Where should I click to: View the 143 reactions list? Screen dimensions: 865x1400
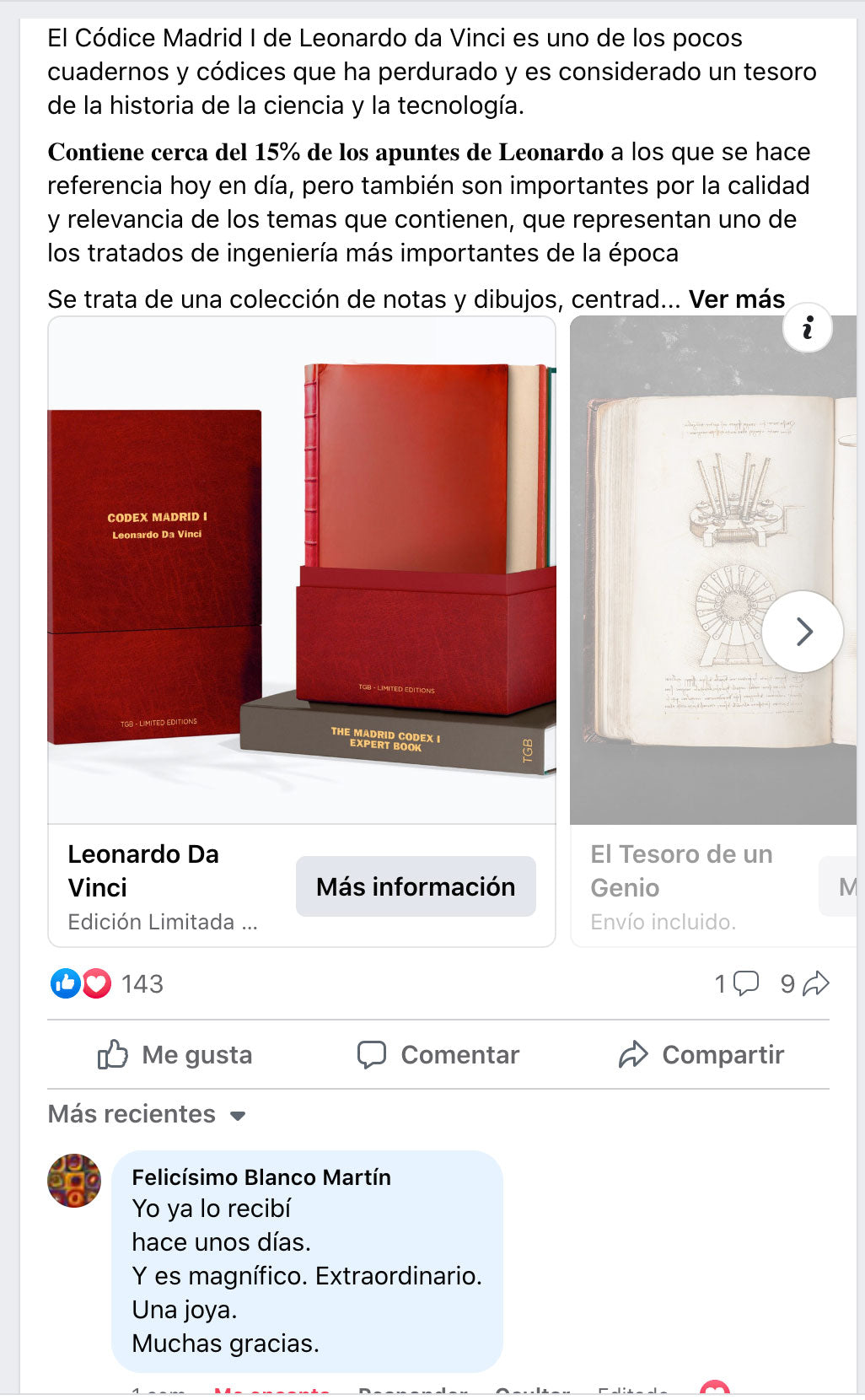(x=142, y=983)
